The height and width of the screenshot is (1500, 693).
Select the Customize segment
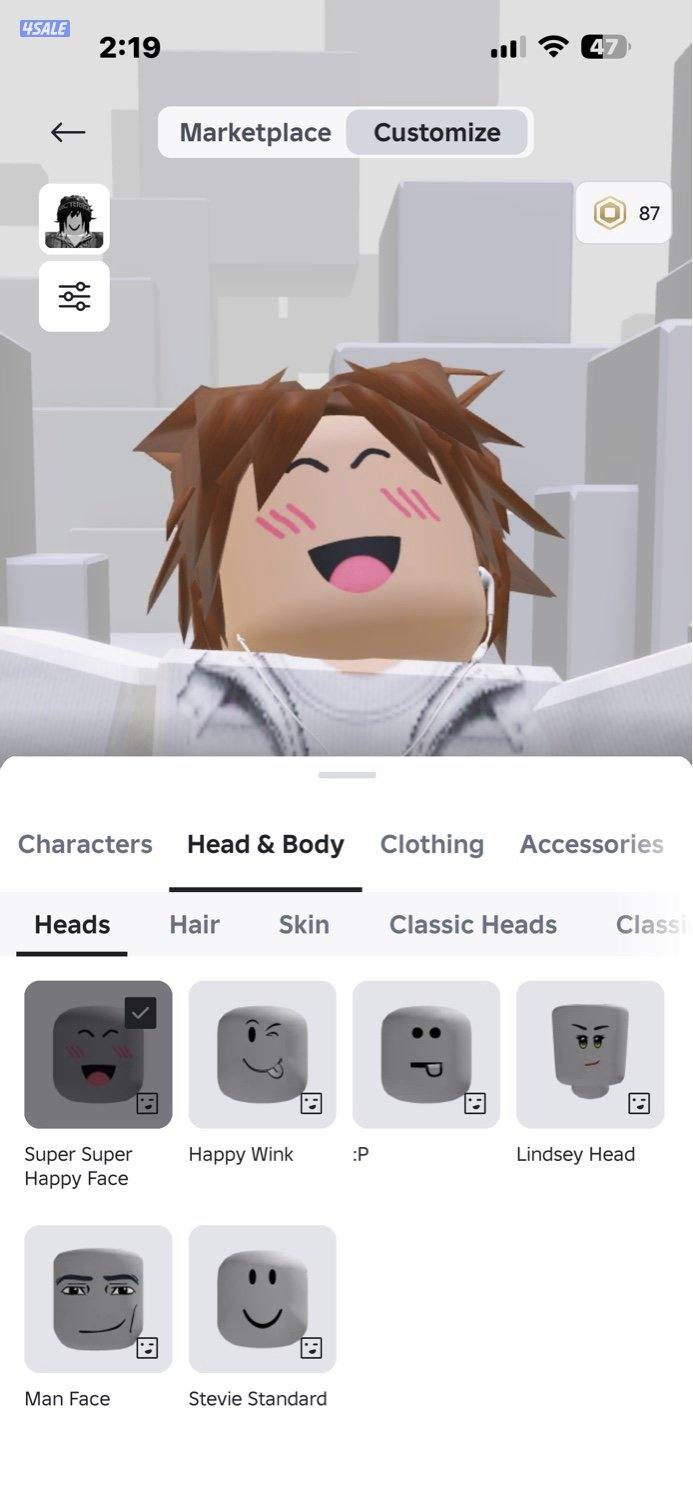click(x=437, y=132)
